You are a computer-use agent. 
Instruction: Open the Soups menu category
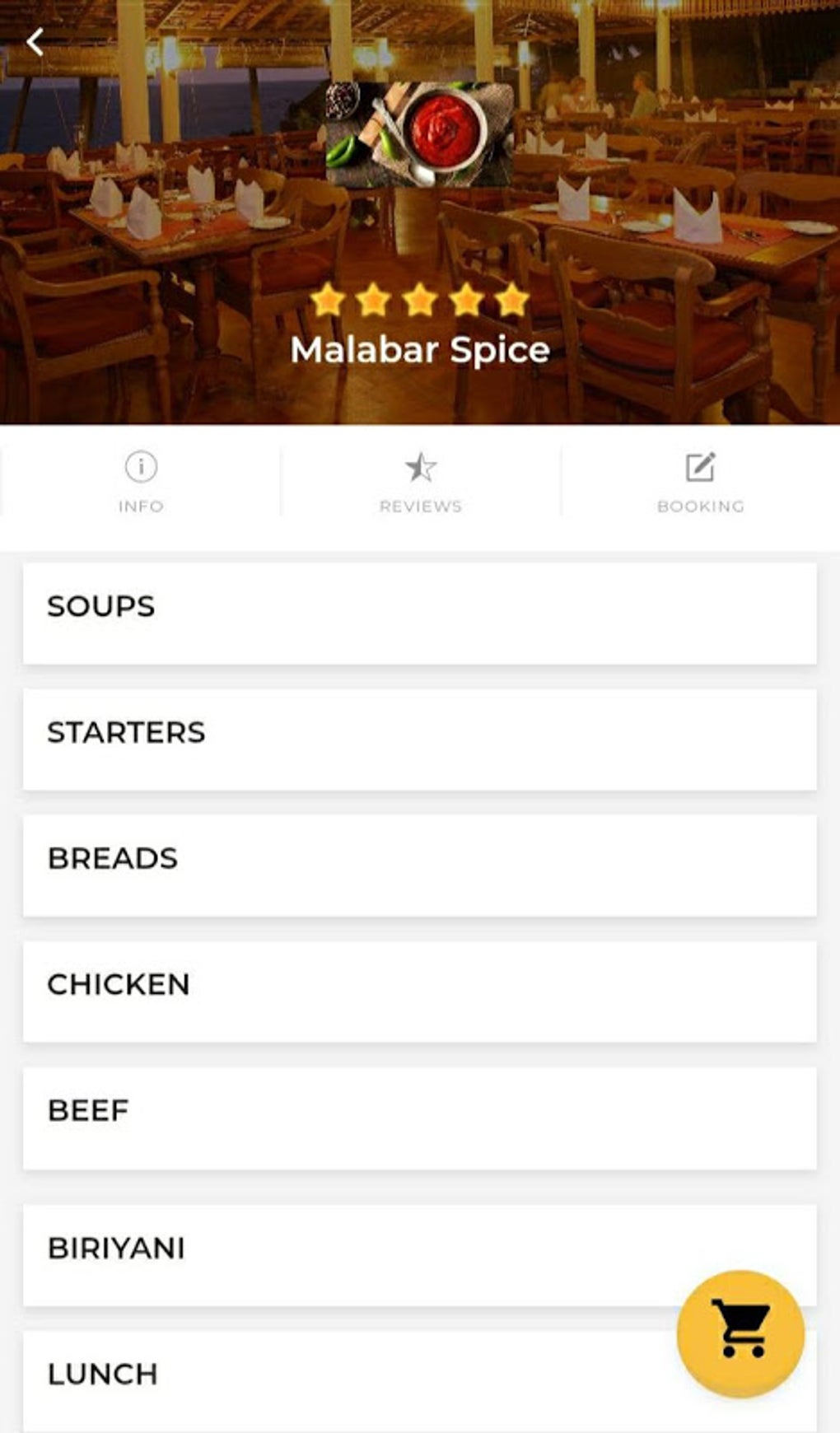pyautogui.click(x=419, y=614)
